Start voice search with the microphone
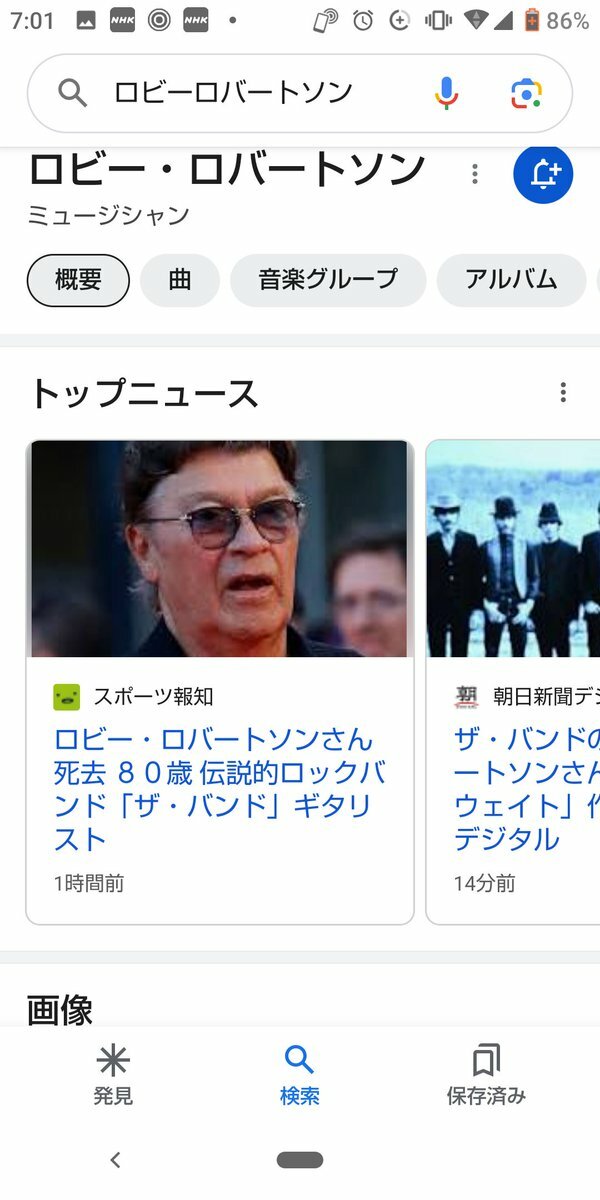Viewport: 600px width, 1200px height. (447, 93)
